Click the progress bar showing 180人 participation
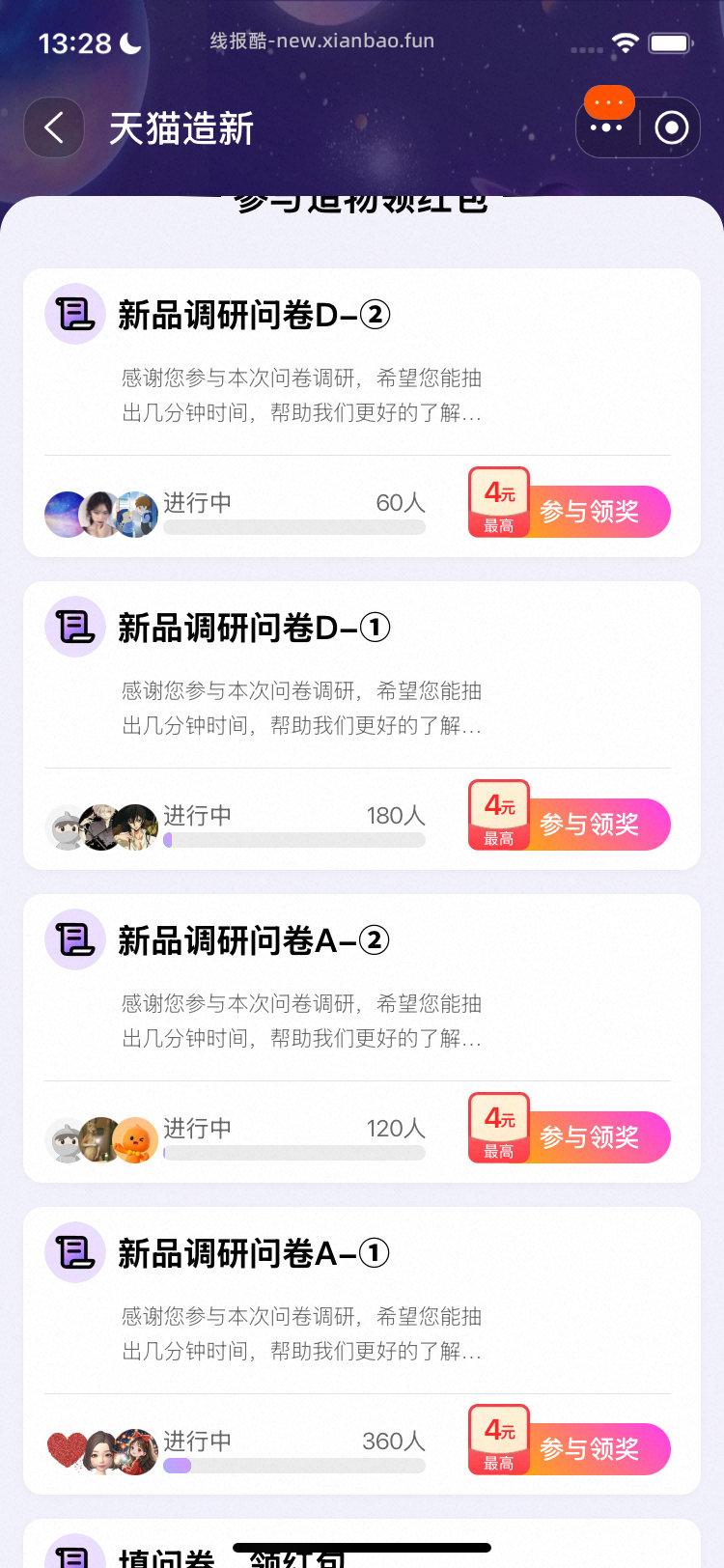724x1568 pixels. [294, 839]
